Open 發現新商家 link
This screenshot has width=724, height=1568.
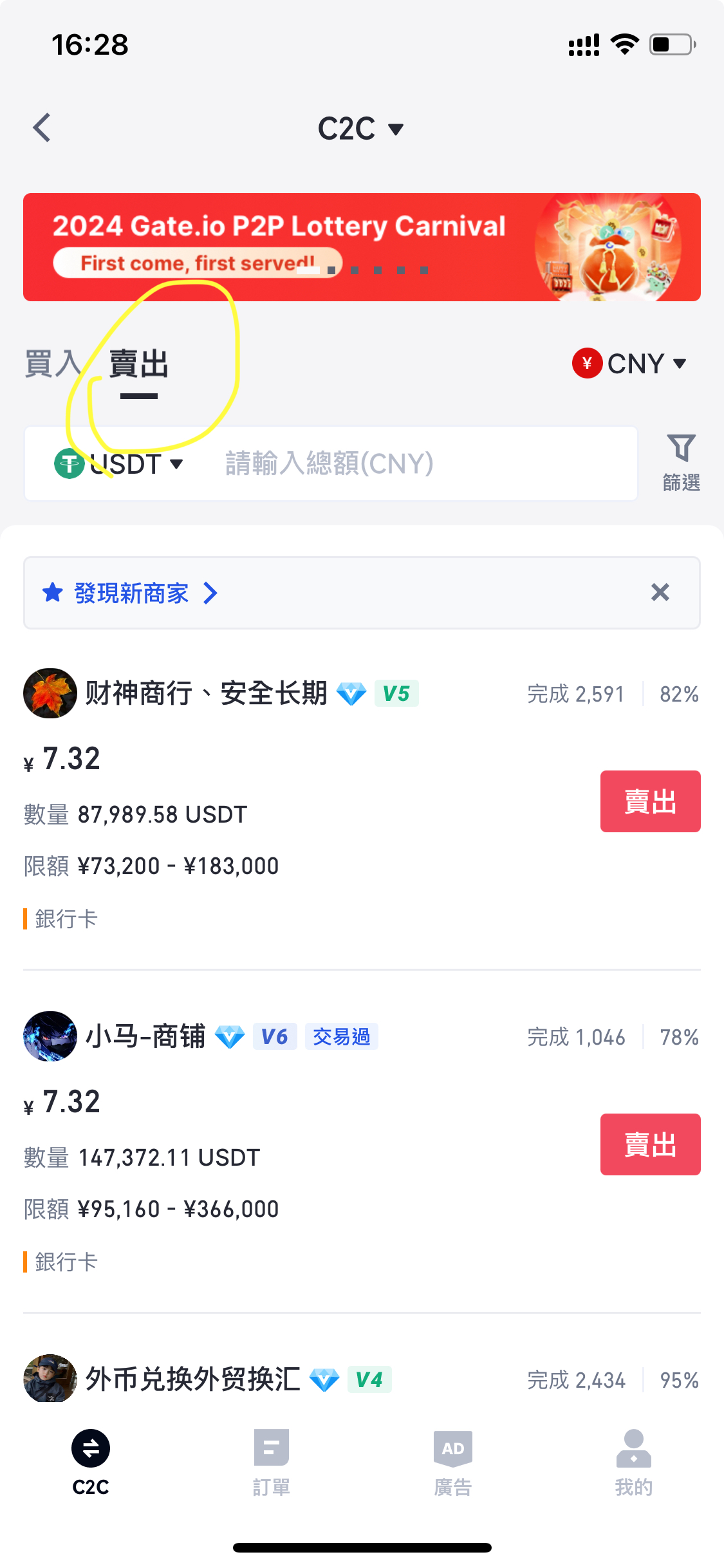tap(131, 593)
